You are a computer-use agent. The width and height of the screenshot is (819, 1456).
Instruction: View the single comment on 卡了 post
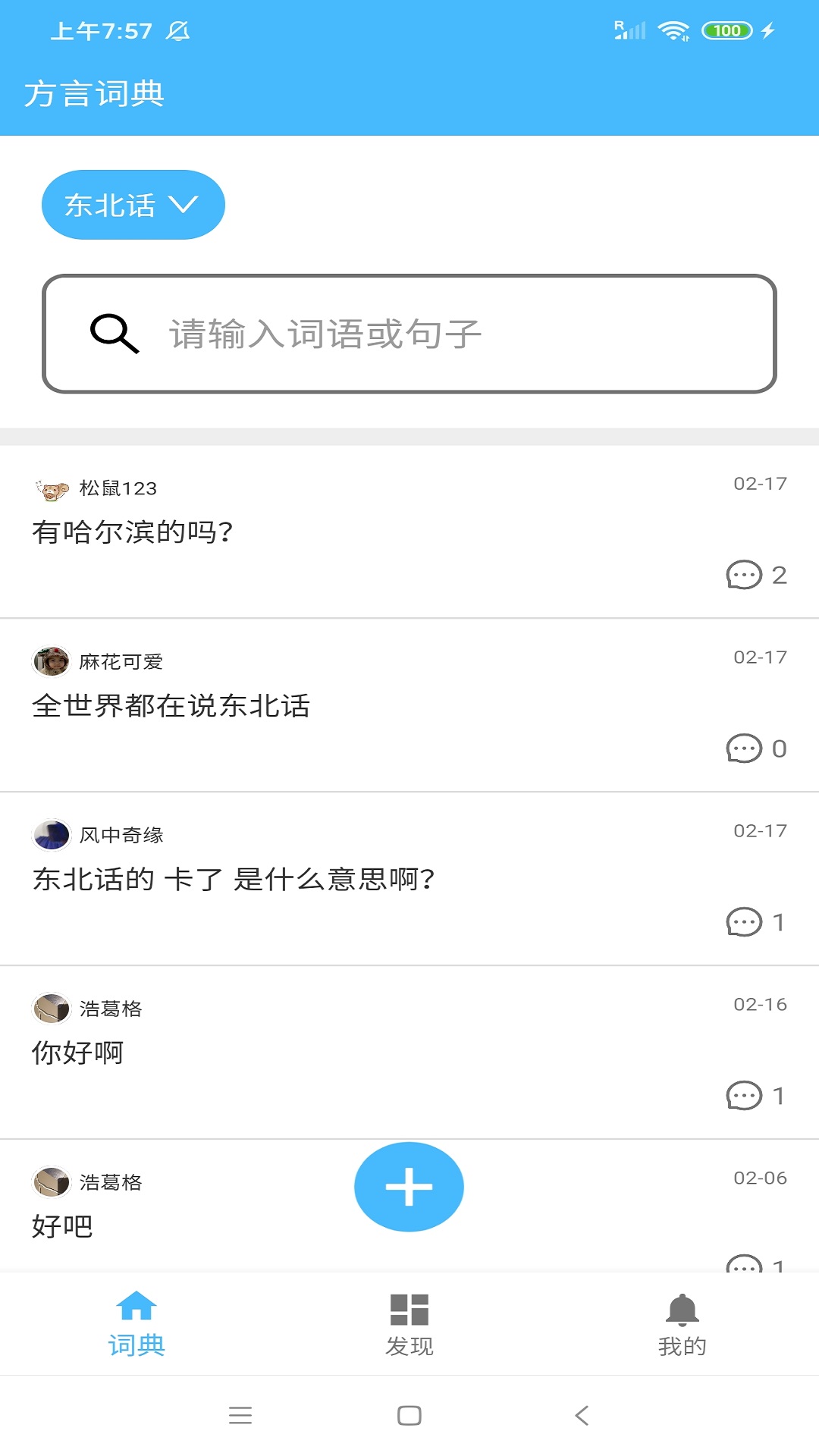[745, 923]
